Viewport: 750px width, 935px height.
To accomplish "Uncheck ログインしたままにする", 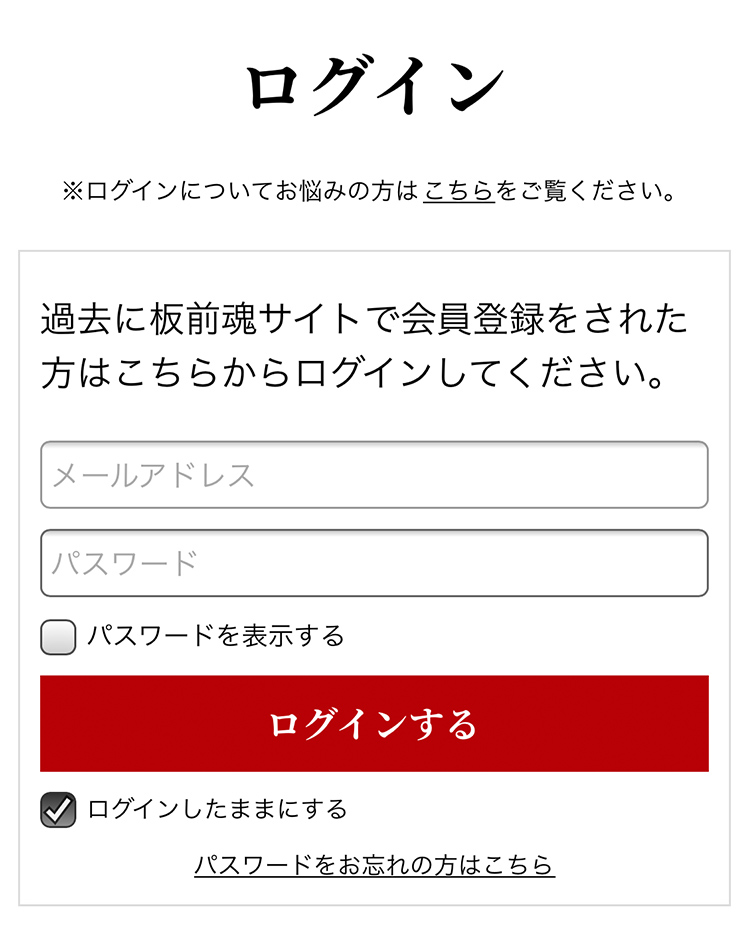I will [58, 810].
